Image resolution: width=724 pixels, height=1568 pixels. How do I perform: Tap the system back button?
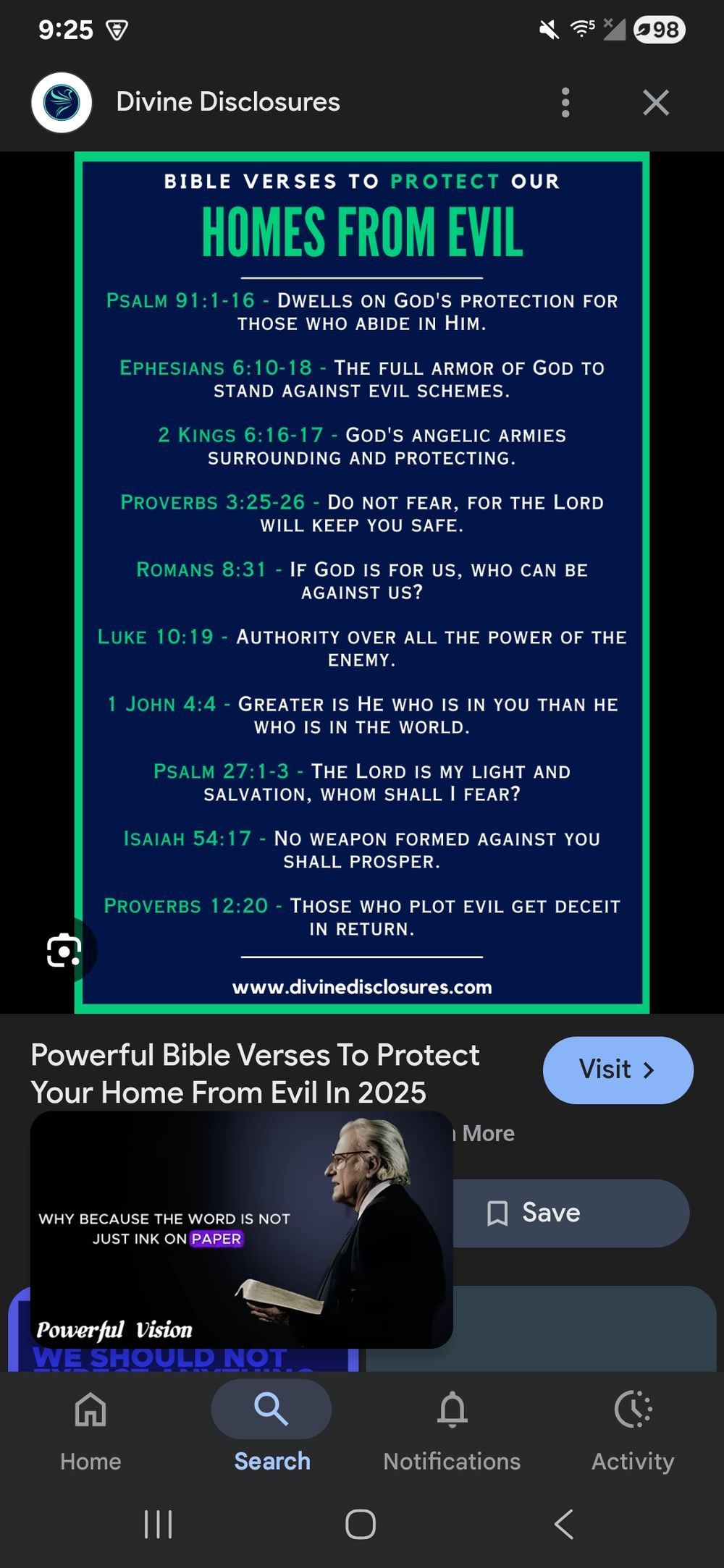(x=564, y=1524)
